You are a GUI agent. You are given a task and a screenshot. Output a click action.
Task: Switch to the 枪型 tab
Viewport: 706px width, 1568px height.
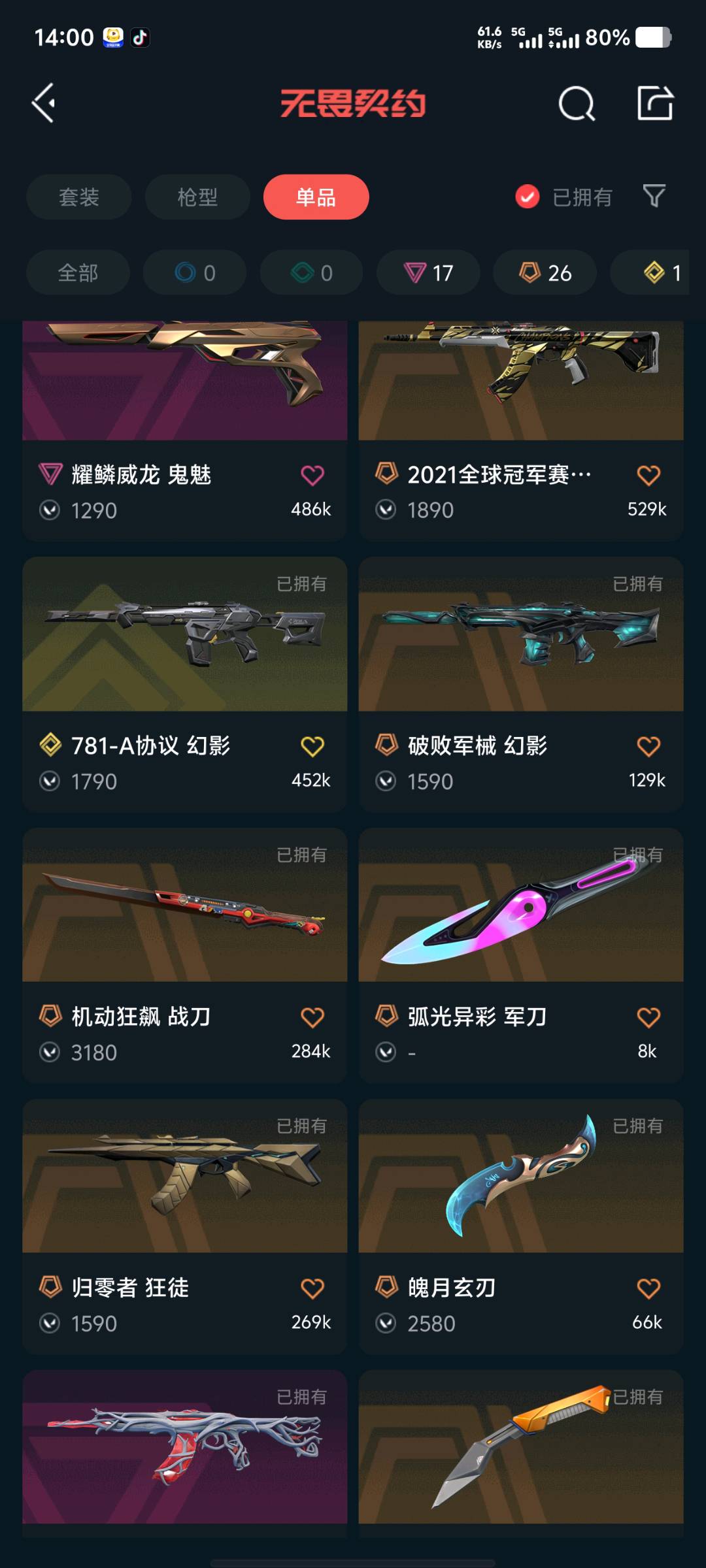[197, 197]
